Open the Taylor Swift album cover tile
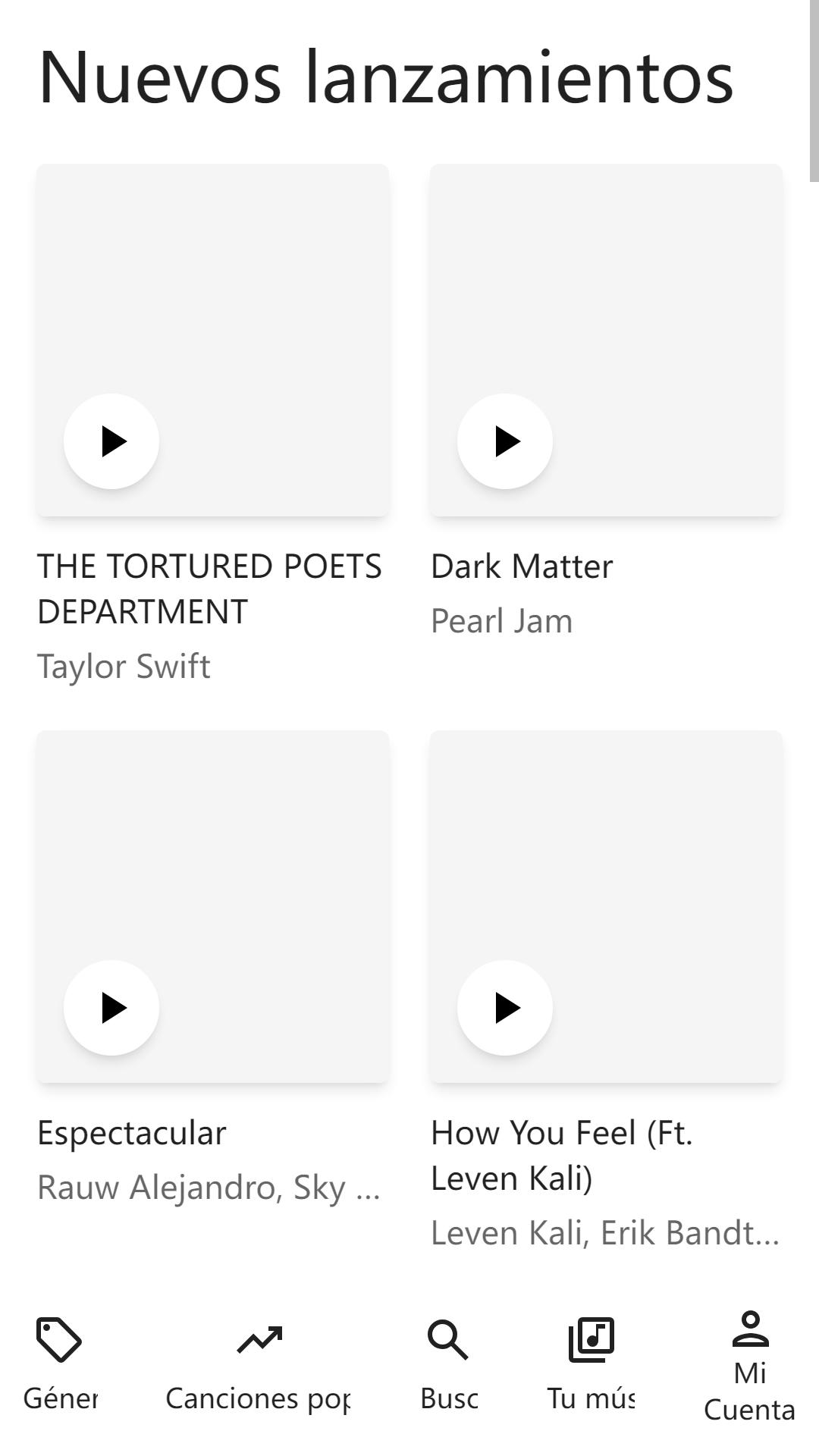 (213, 340)
